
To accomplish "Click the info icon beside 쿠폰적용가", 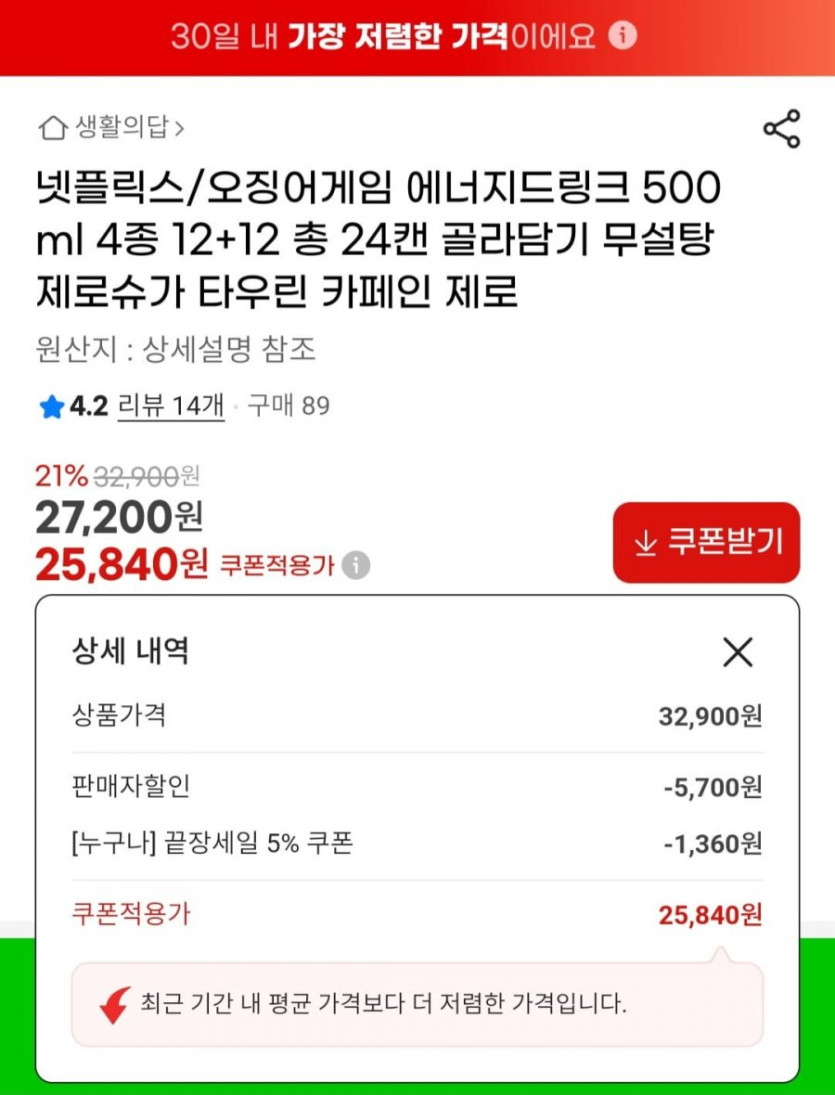I will pyautogui.click(x=355, y=566).
